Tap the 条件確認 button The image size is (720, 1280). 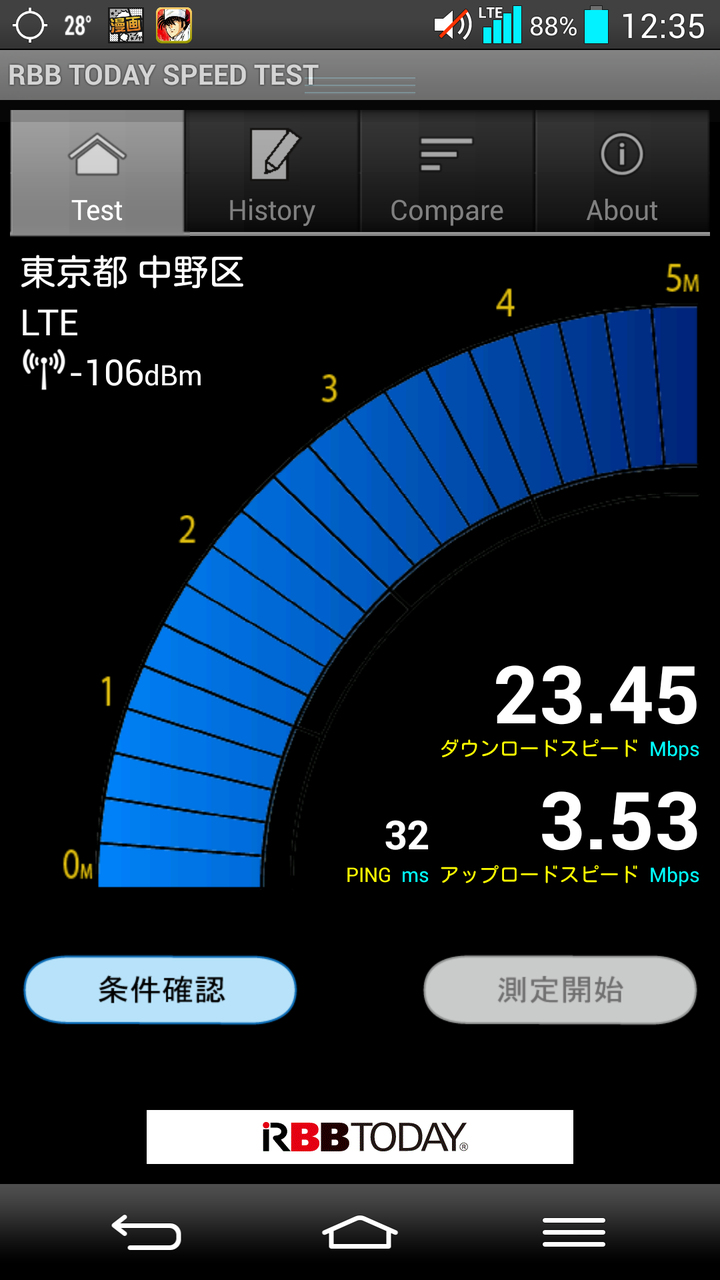click(160, 990)
